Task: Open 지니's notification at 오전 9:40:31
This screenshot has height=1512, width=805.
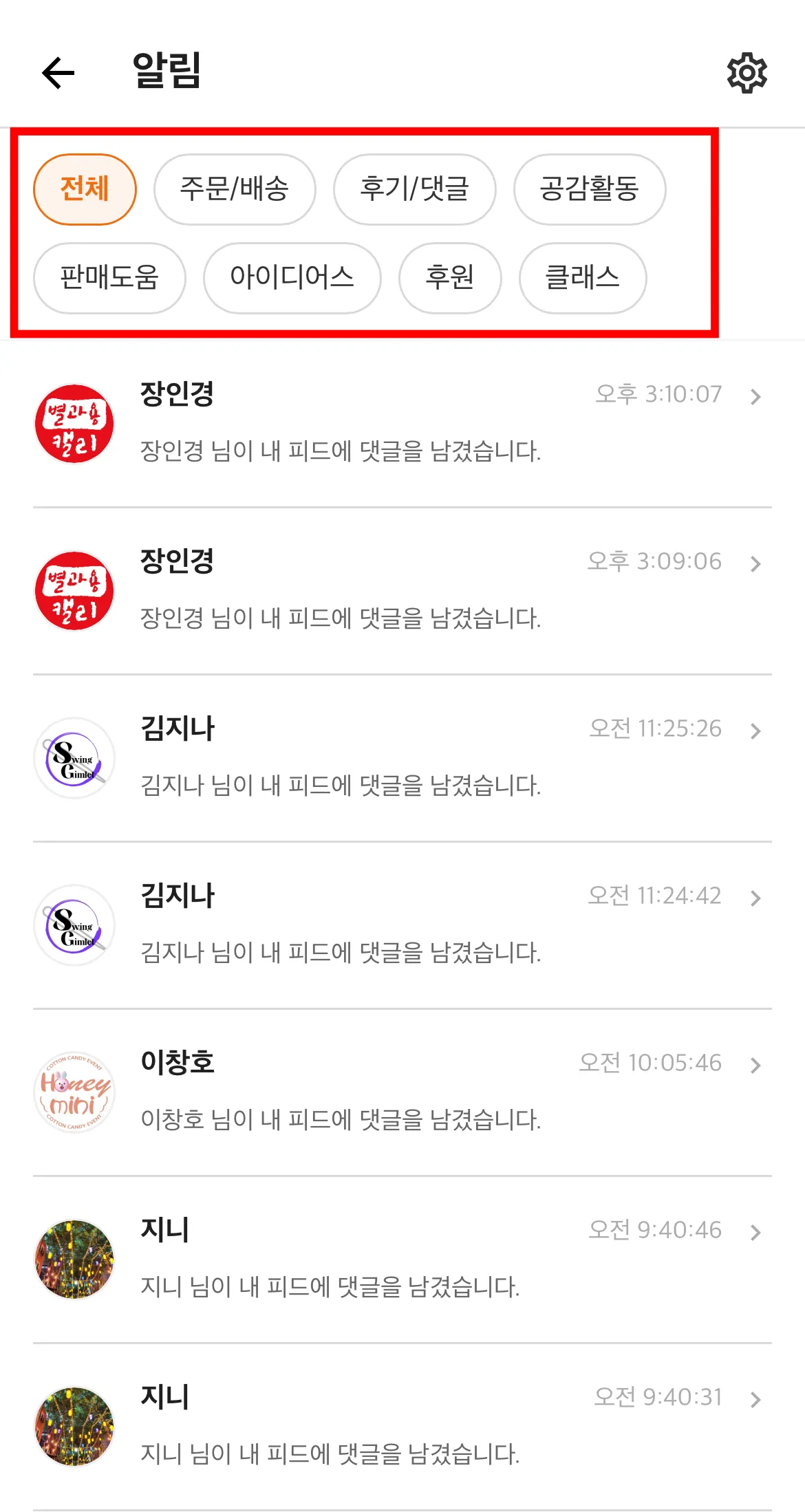Action: pos(402,1427)
